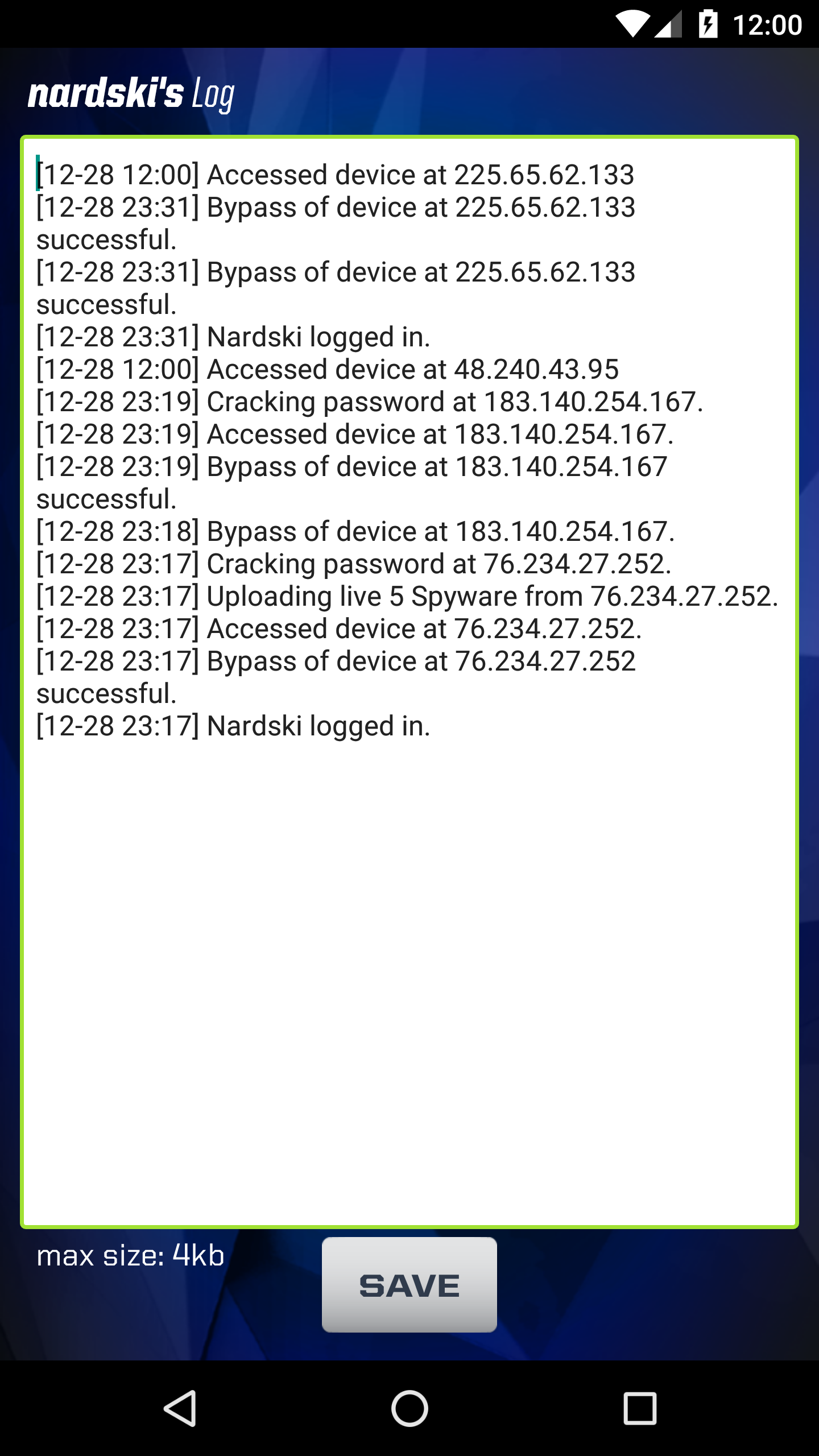Open the recent apps overview
This screenshot has width=819, height=1456.
click(x=640, y=1408)
